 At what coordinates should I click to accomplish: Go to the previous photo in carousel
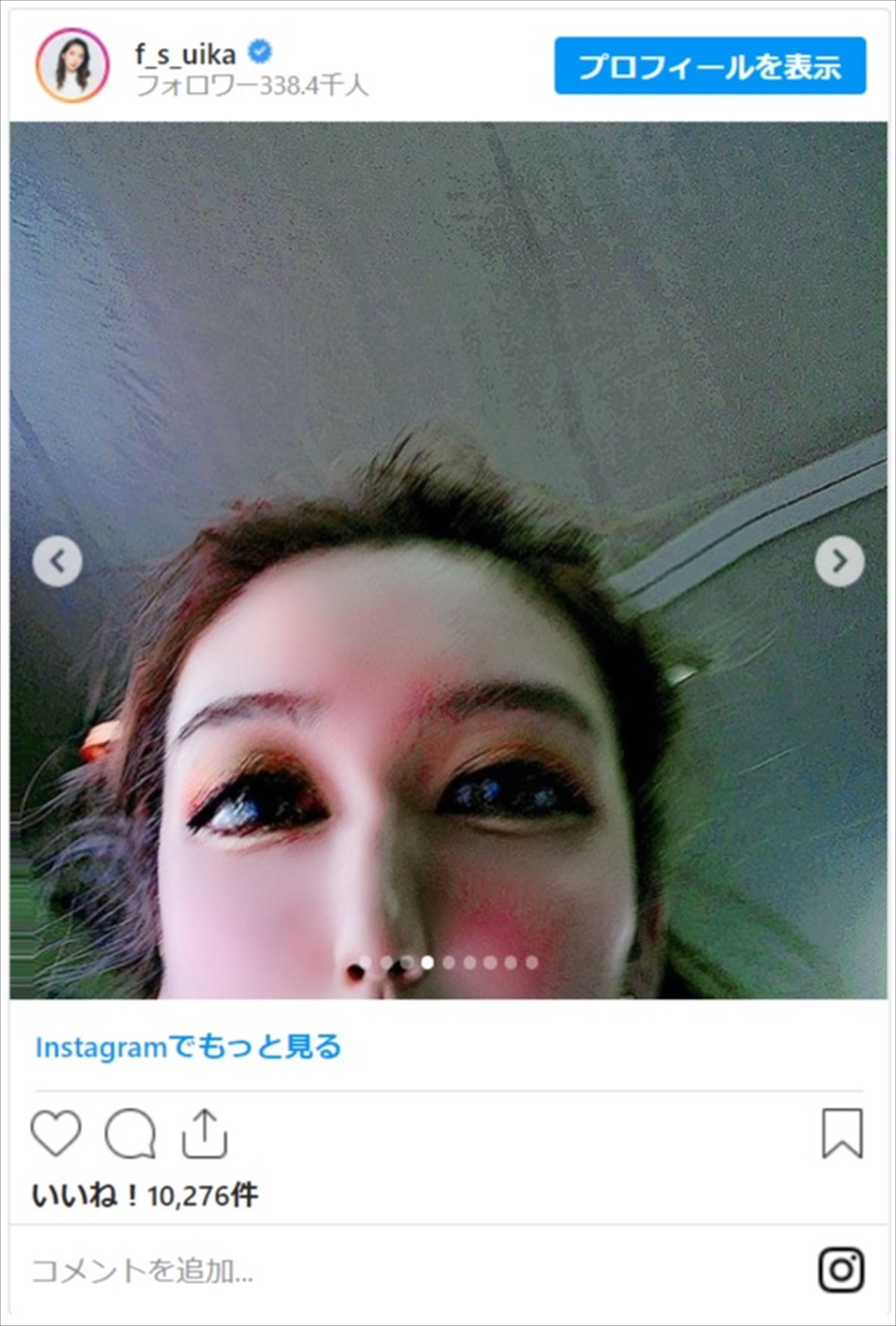click(x=57, y=561)
